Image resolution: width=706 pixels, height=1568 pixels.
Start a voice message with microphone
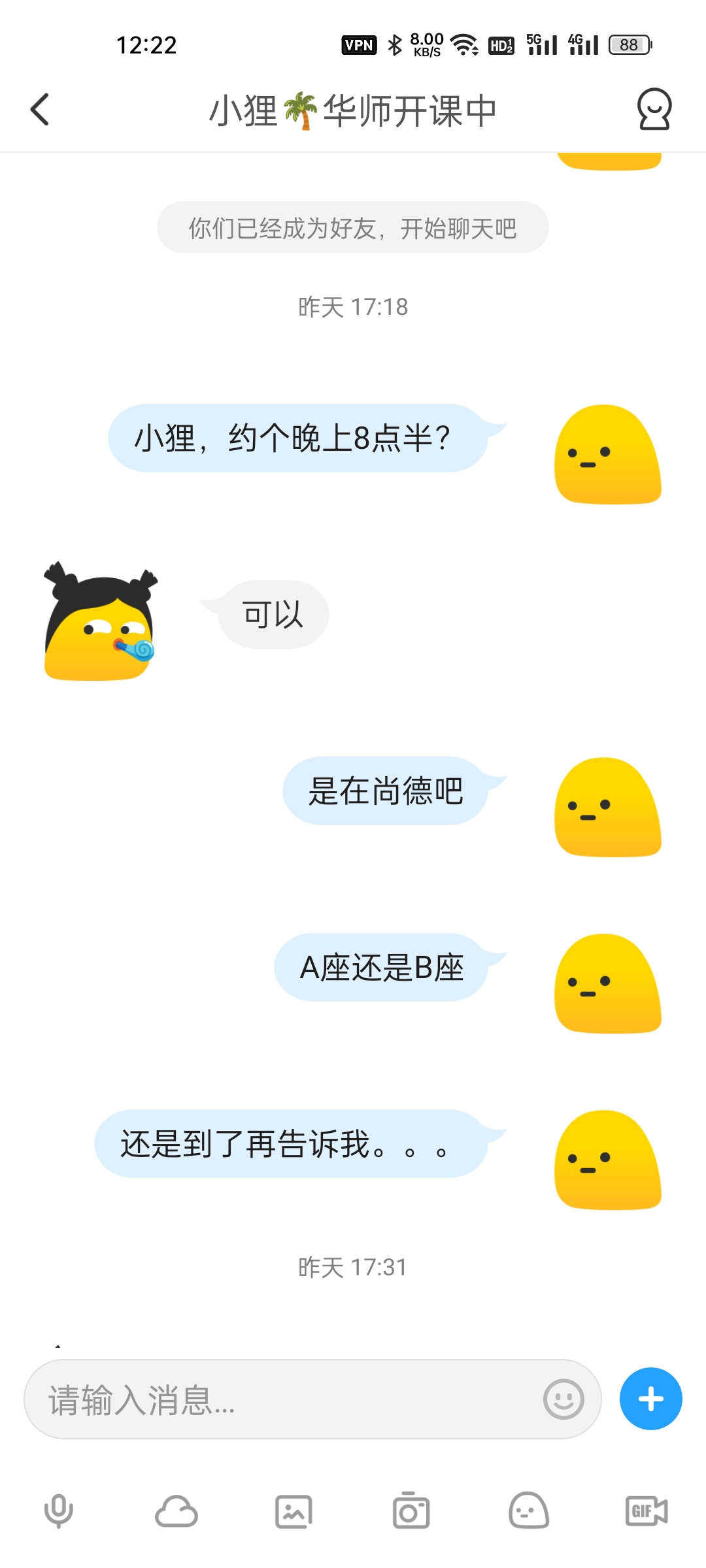tap(59, 1511)
